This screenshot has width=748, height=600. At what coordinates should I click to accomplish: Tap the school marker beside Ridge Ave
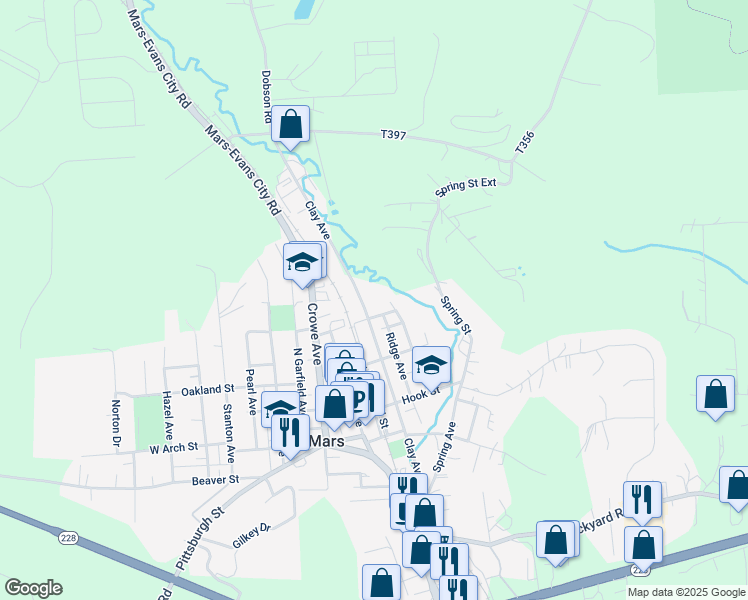[x=431, y=365]
